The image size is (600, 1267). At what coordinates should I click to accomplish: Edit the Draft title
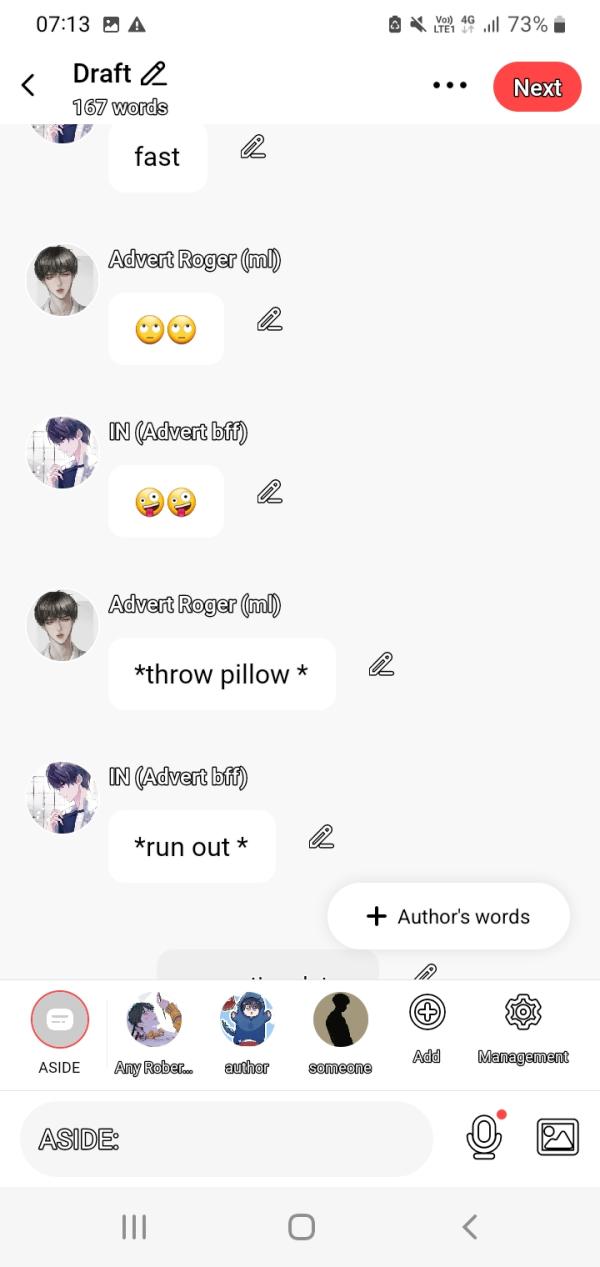153,74
